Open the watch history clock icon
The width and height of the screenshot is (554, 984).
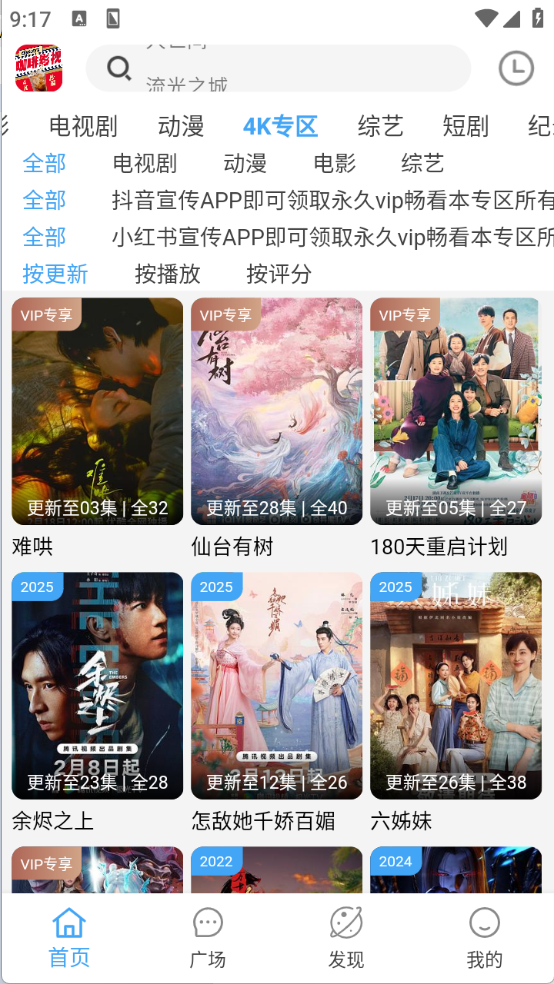pyautogui.click(x=516, y=68)
